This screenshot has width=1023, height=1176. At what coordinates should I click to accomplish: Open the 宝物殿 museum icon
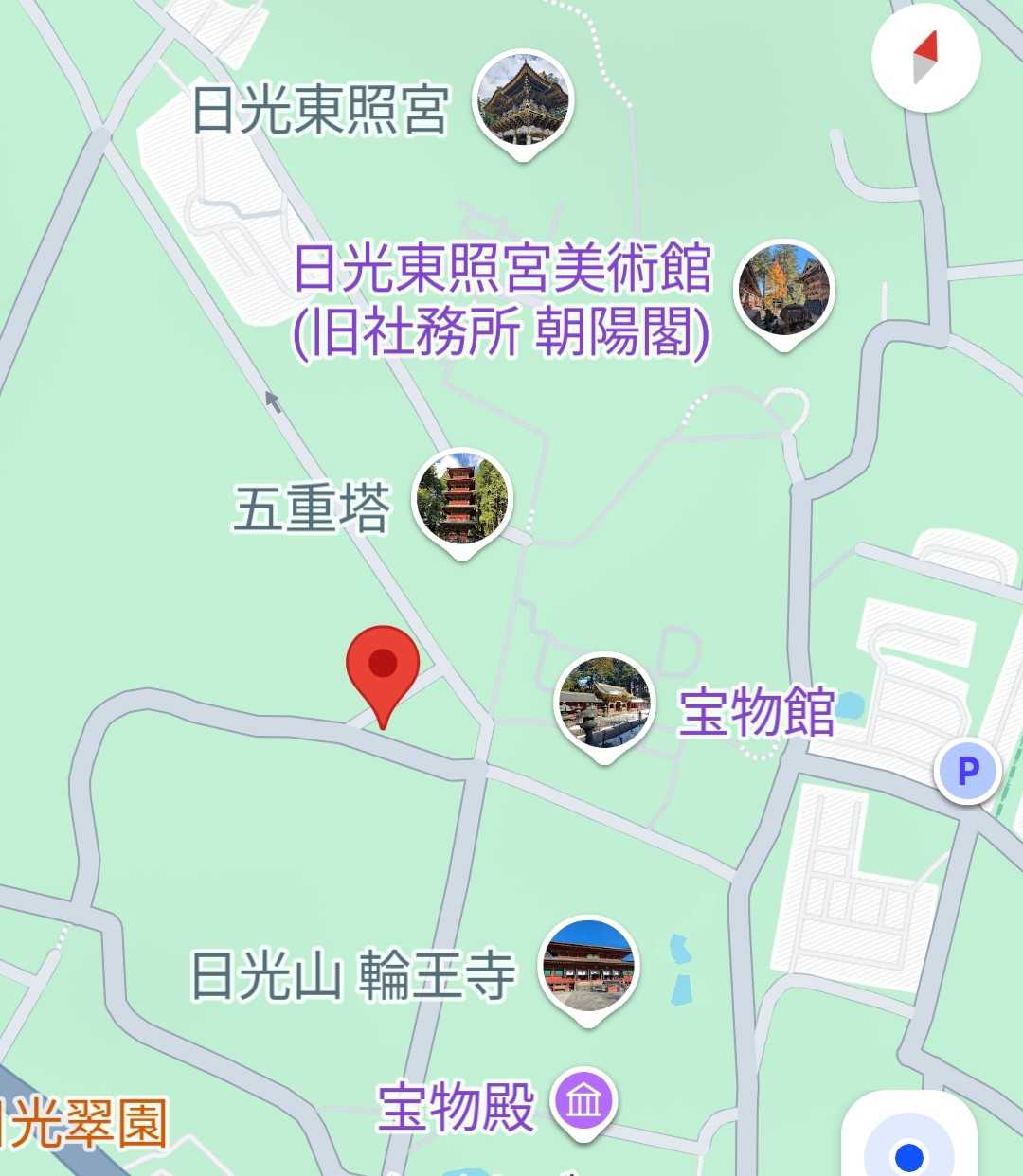[584, 1100]
